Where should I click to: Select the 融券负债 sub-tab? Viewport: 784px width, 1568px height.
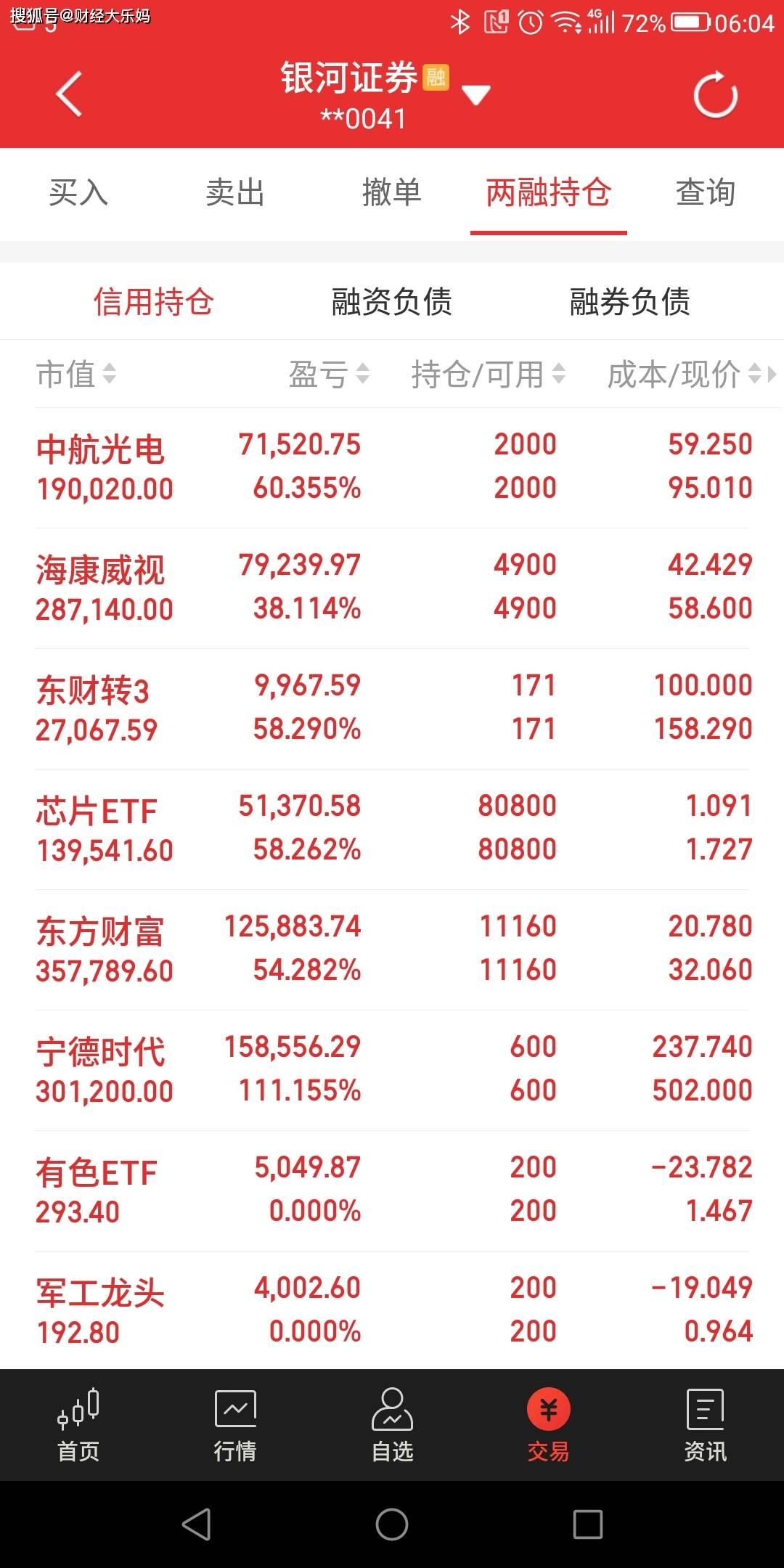[x=629, y=302]
